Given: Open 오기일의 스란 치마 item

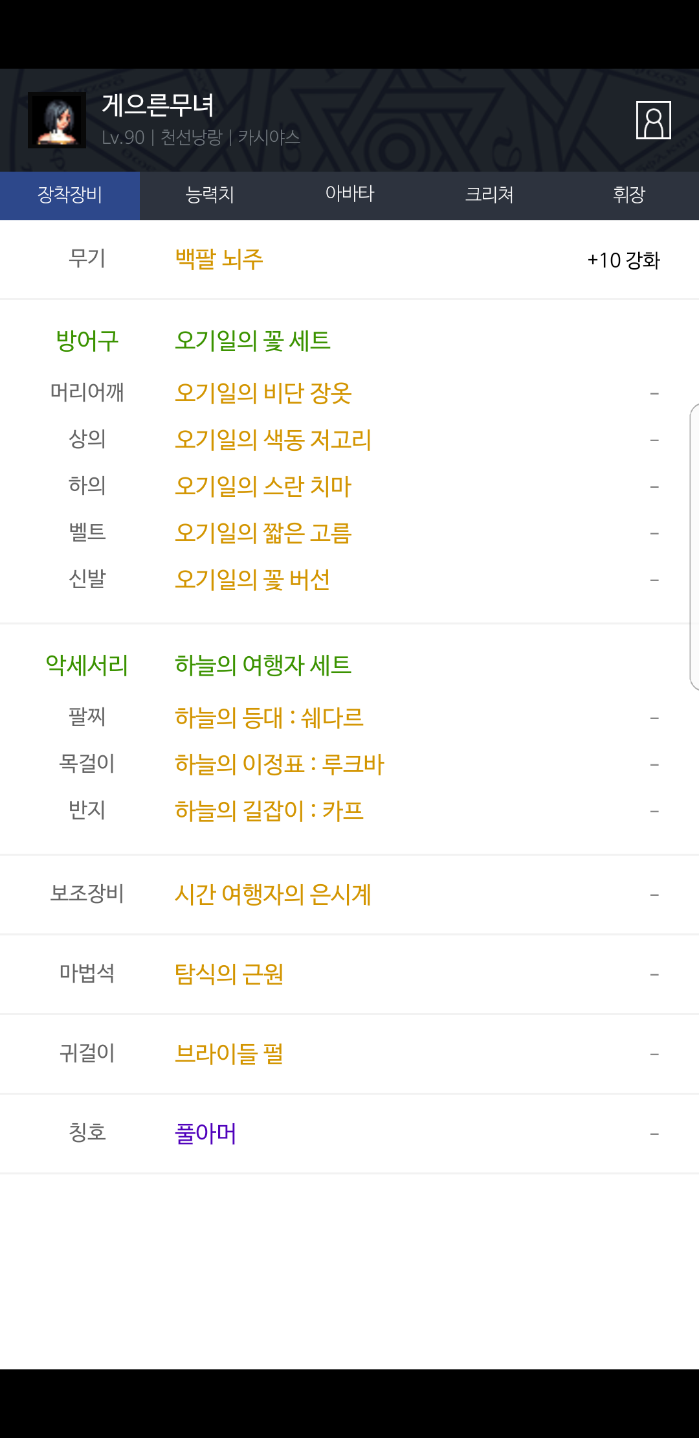Looking at the screenshot, I should point(263,487).
